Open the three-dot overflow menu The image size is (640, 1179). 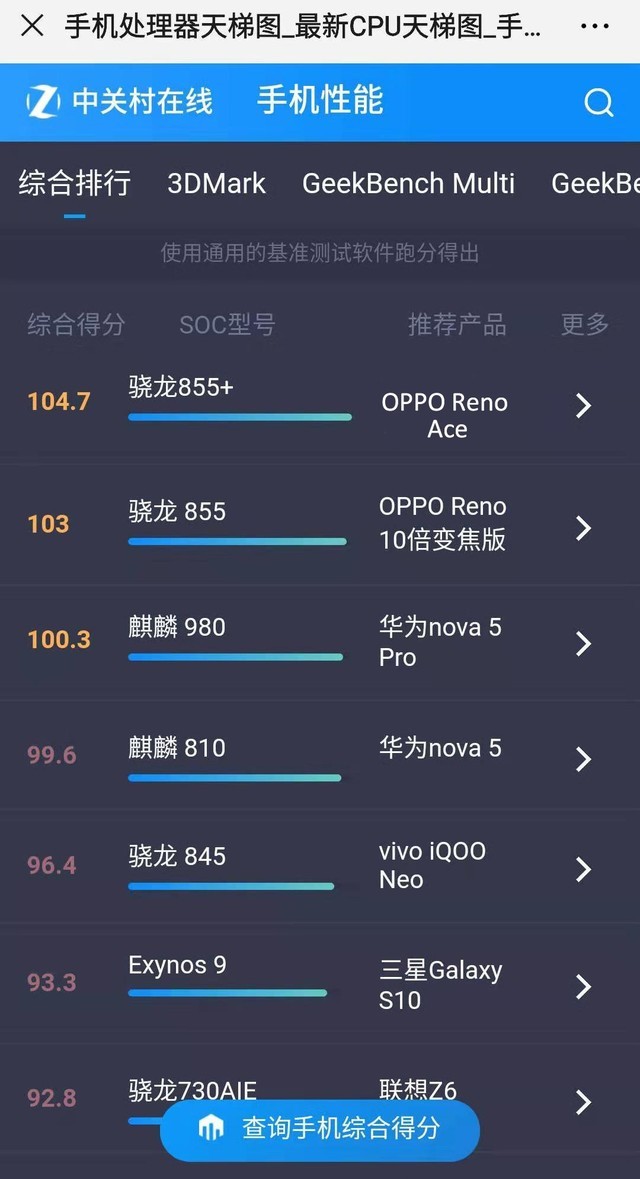(x=594, y=26)
